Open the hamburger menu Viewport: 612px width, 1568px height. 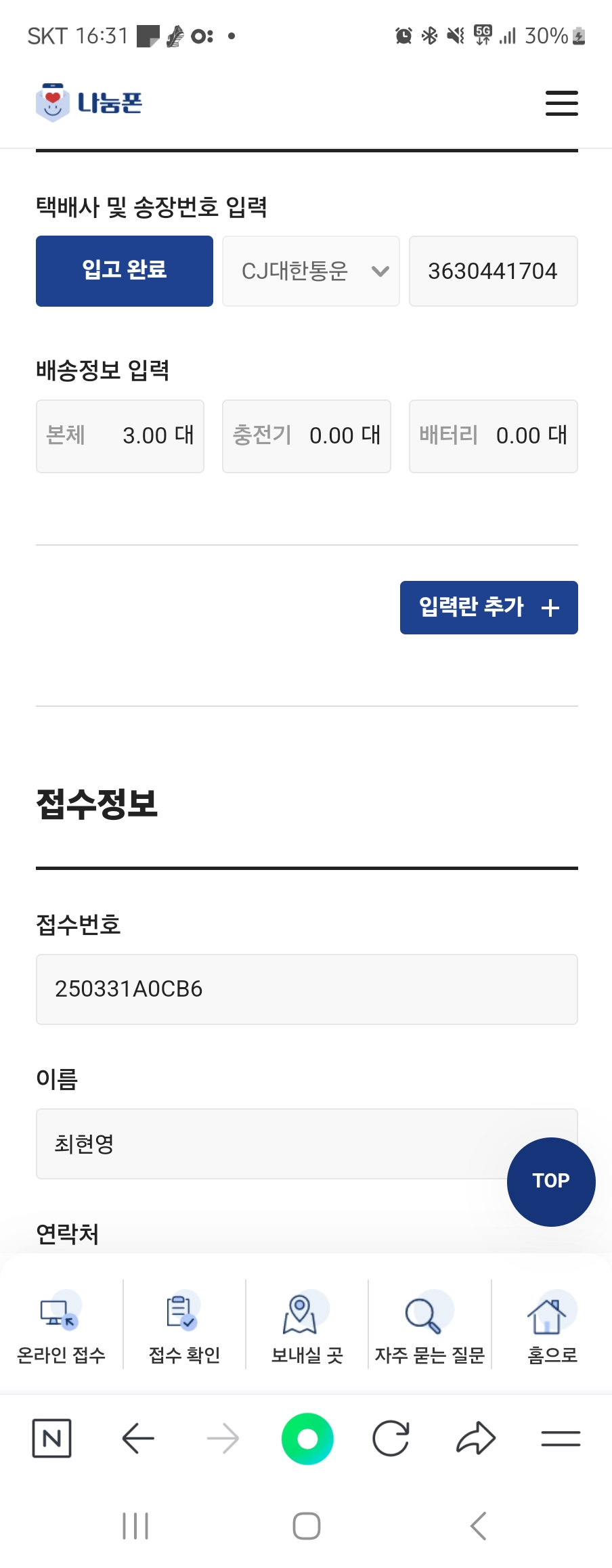[561, 103]
